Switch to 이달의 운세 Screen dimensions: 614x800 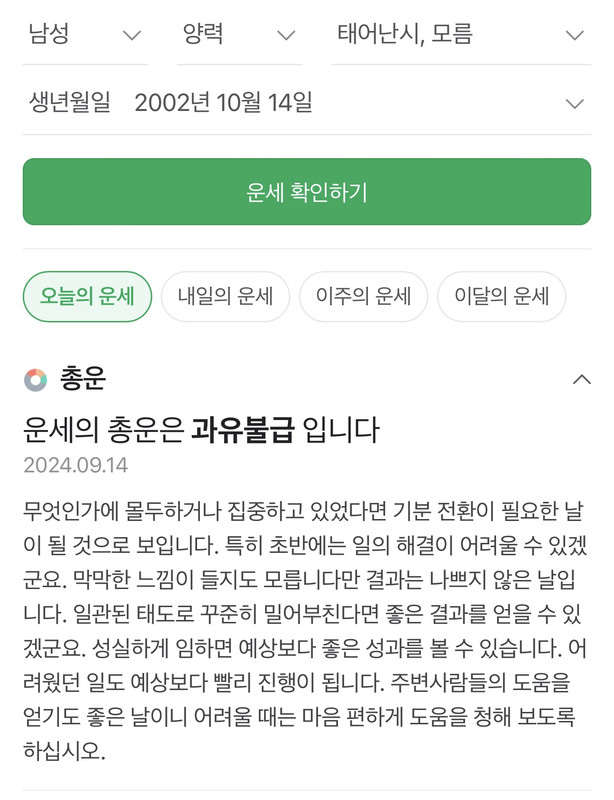[501, 297]
